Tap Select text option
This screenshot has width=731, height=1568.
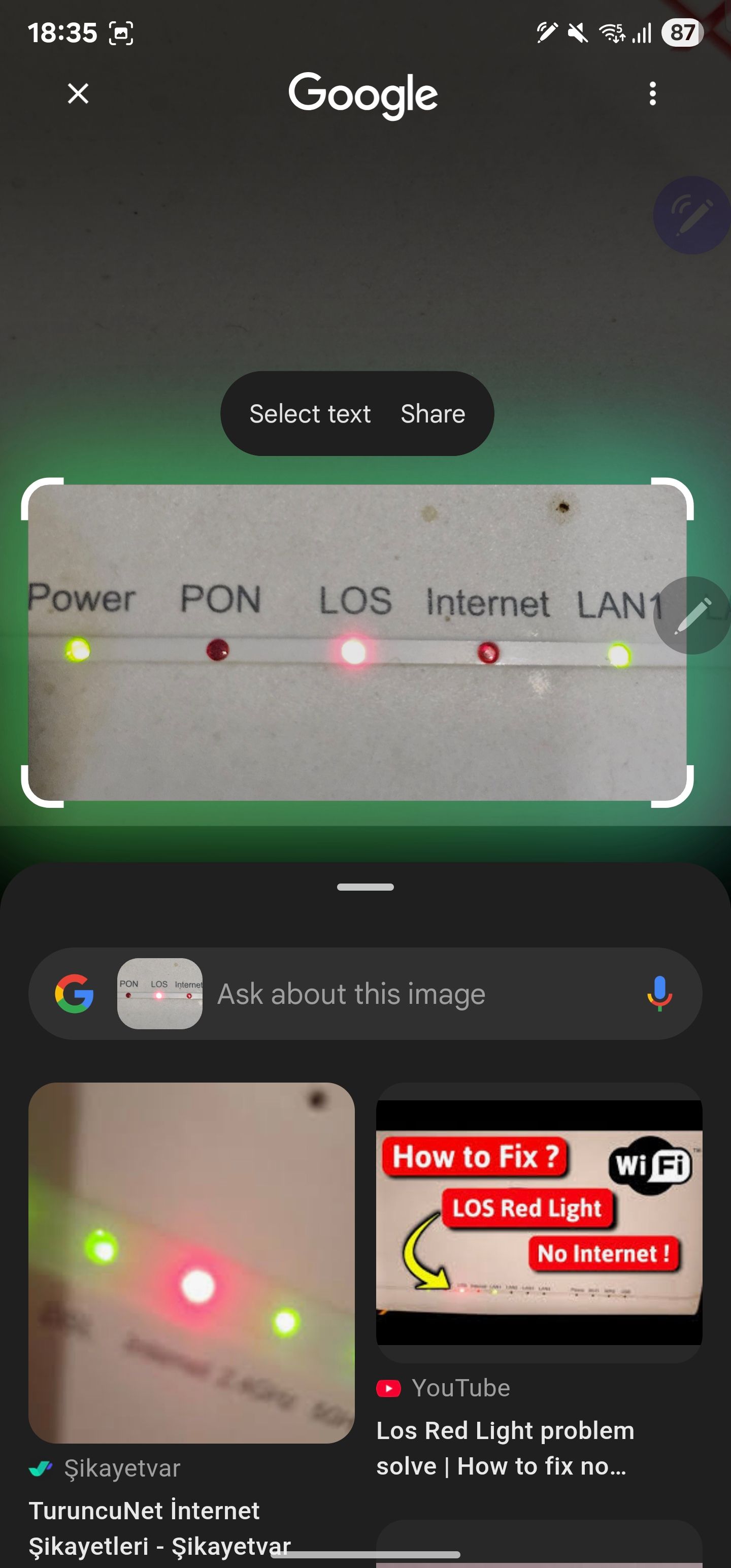pyautogui.click(x=310, y=414)
